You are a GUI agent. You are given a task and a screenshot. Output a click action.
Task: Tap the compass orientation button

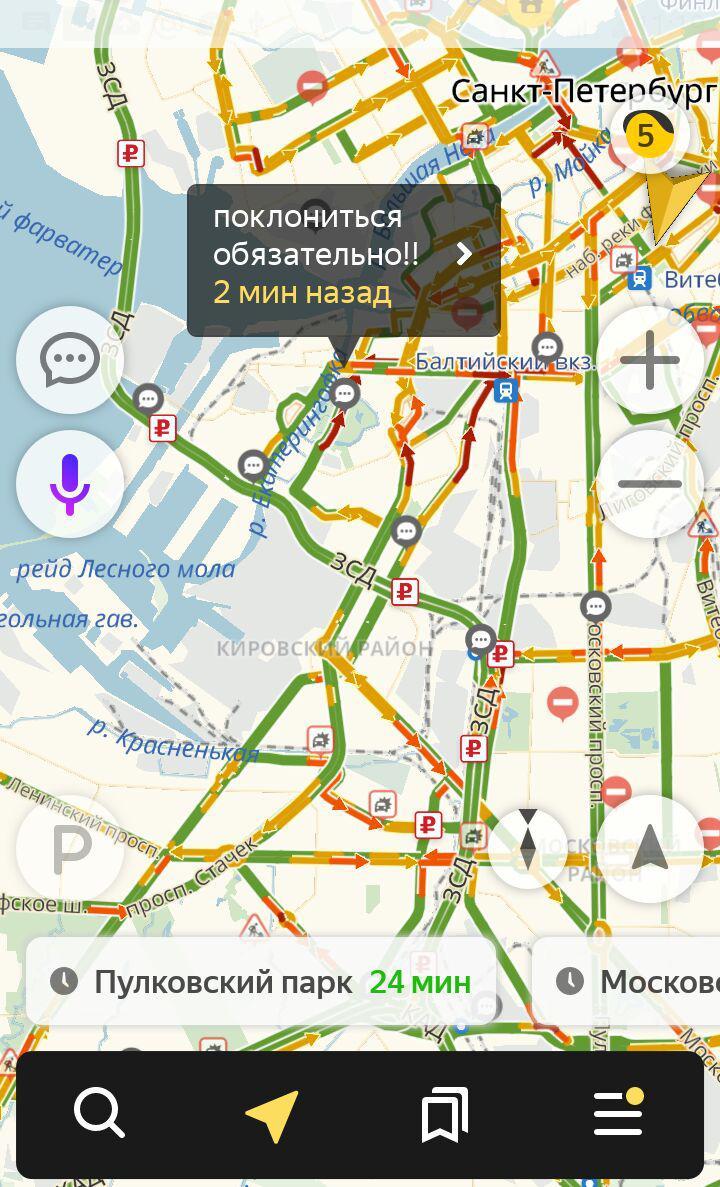(x=529, y=849)
